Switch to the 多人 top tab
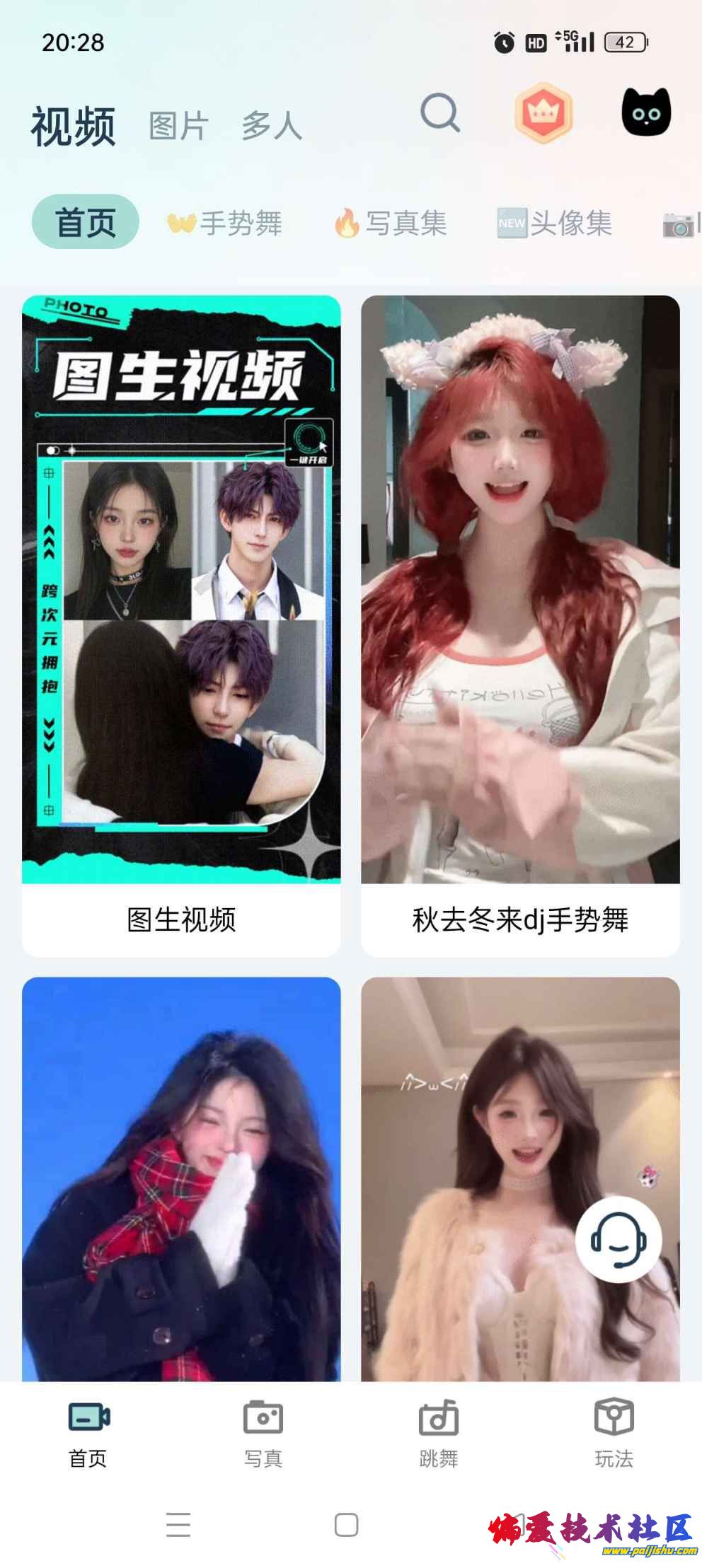This screenshot has width=702, height=1568. tap(272, 127)
